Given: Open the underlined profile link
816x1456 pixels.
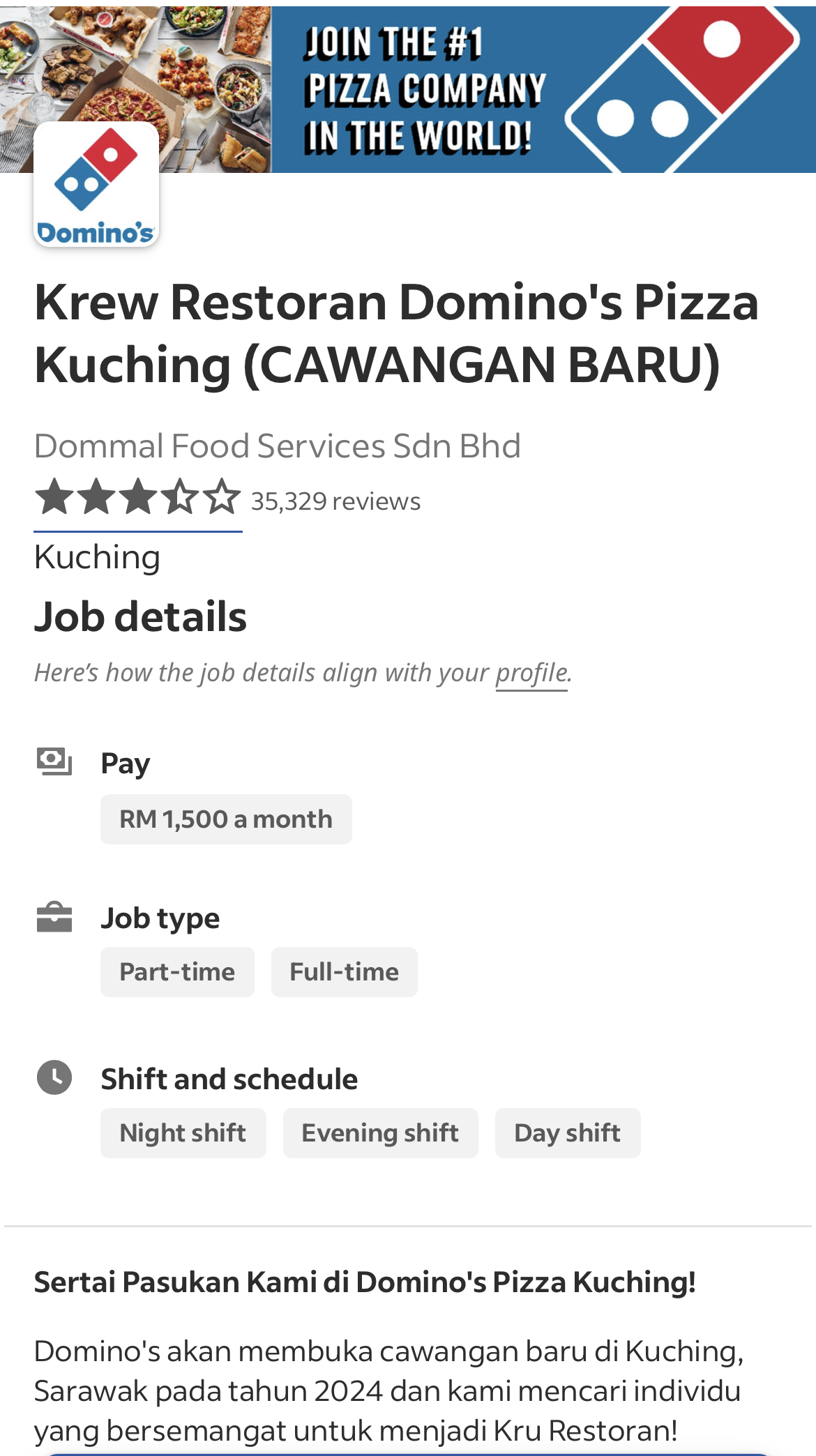Looking at the screenshot, I should [x=531, y=673].
